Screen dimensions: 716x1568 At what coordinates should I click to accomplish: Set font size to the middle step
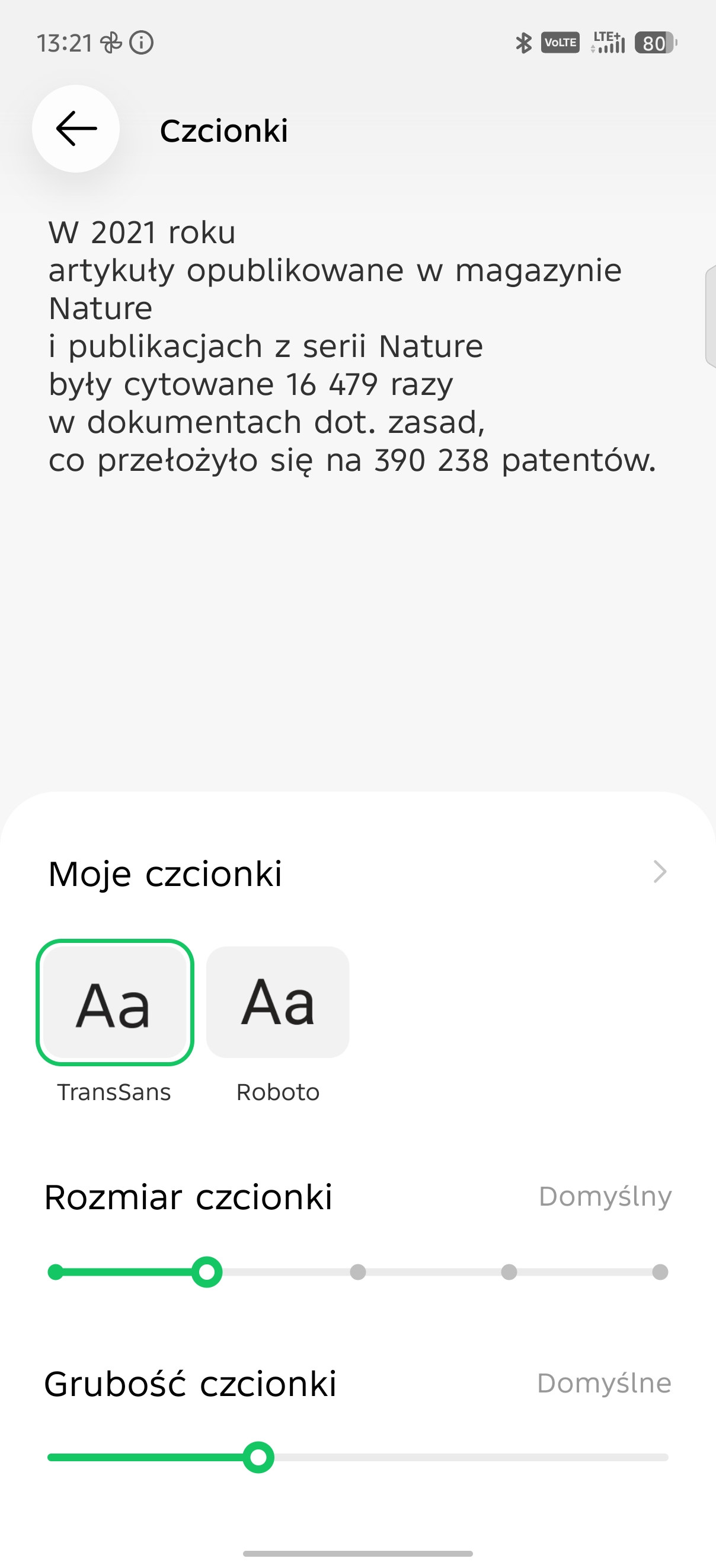(x=357, y=1272)
